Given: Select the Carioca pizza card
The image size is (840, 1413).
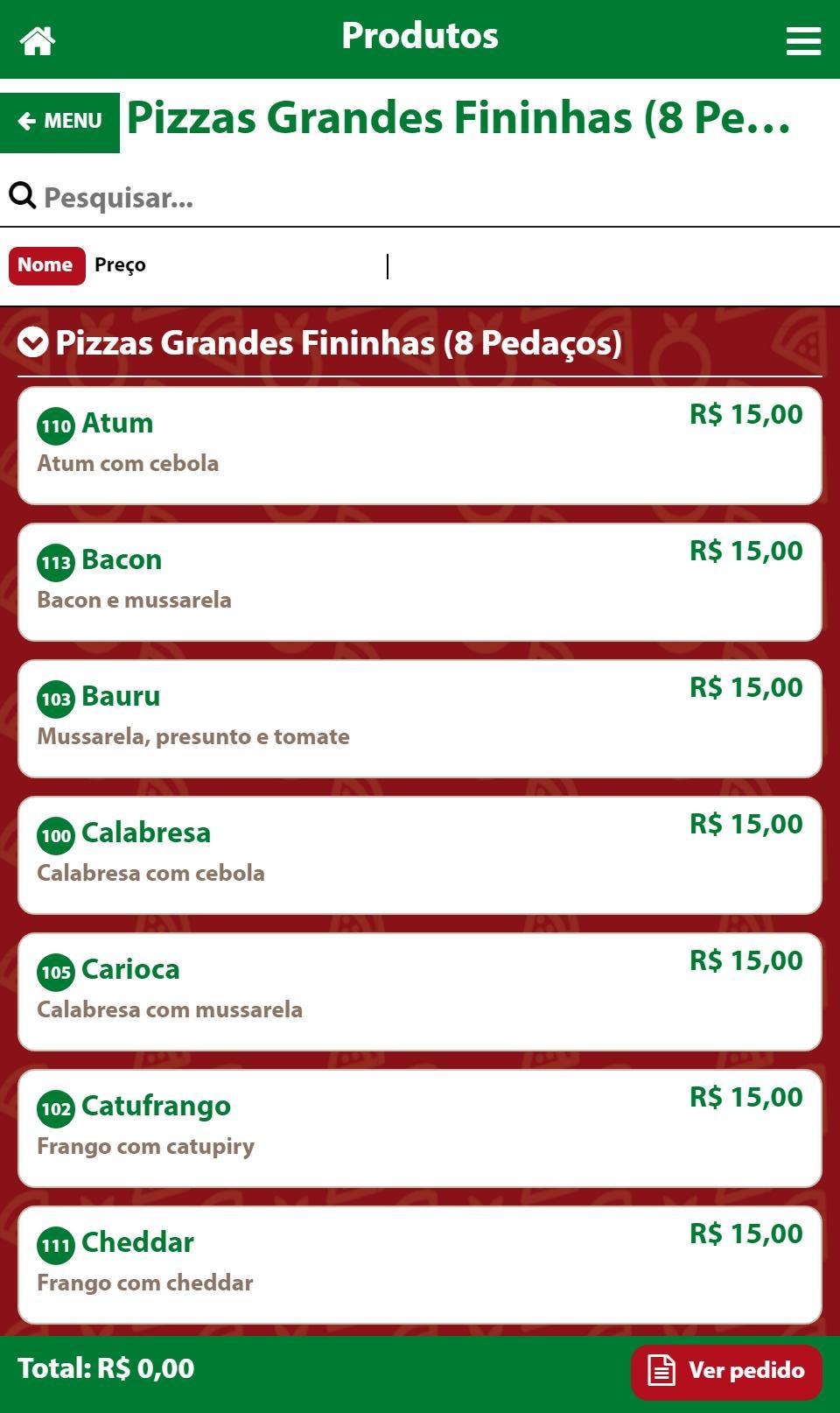Looking at the screenshot, I should 420,992.
